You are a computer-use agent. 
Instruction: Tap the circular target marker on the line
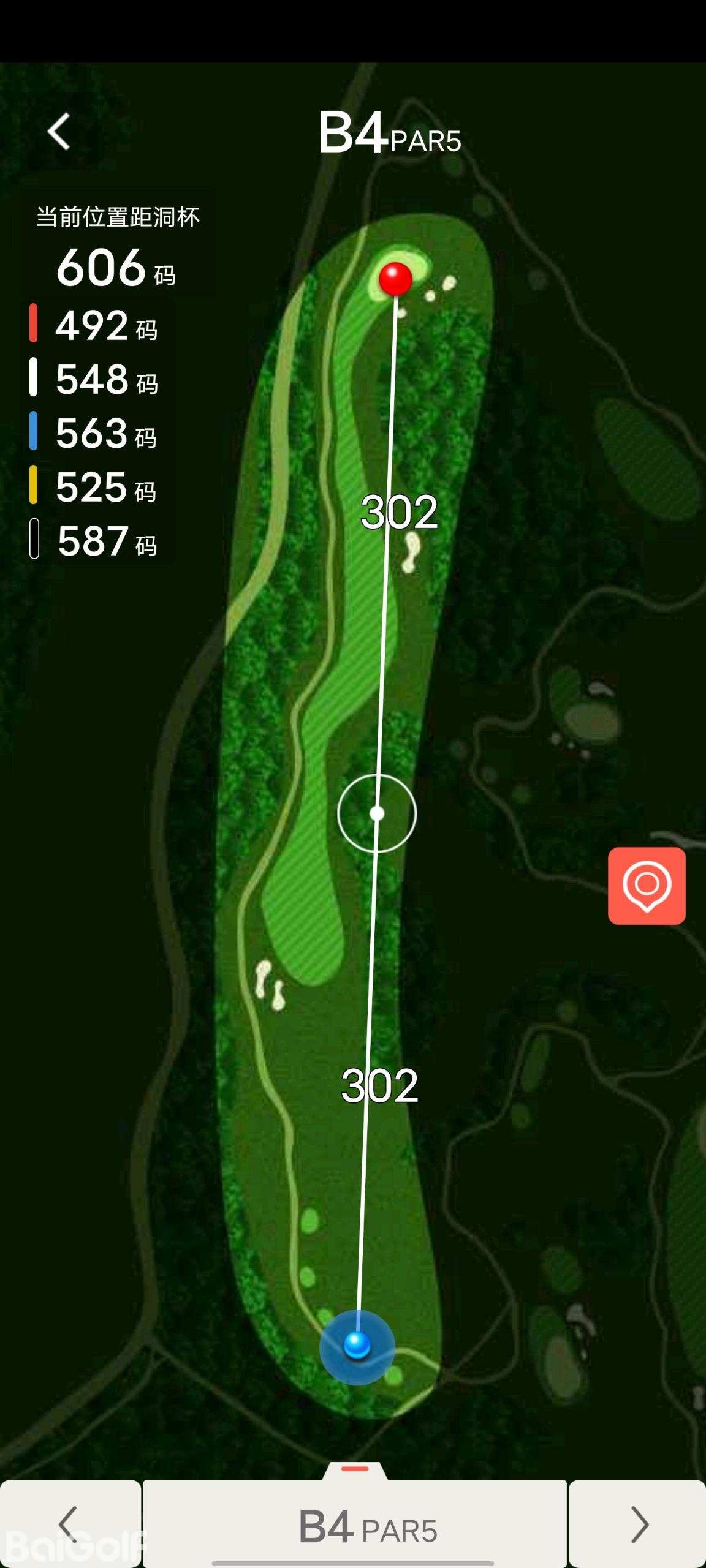(x=377, y=813)
